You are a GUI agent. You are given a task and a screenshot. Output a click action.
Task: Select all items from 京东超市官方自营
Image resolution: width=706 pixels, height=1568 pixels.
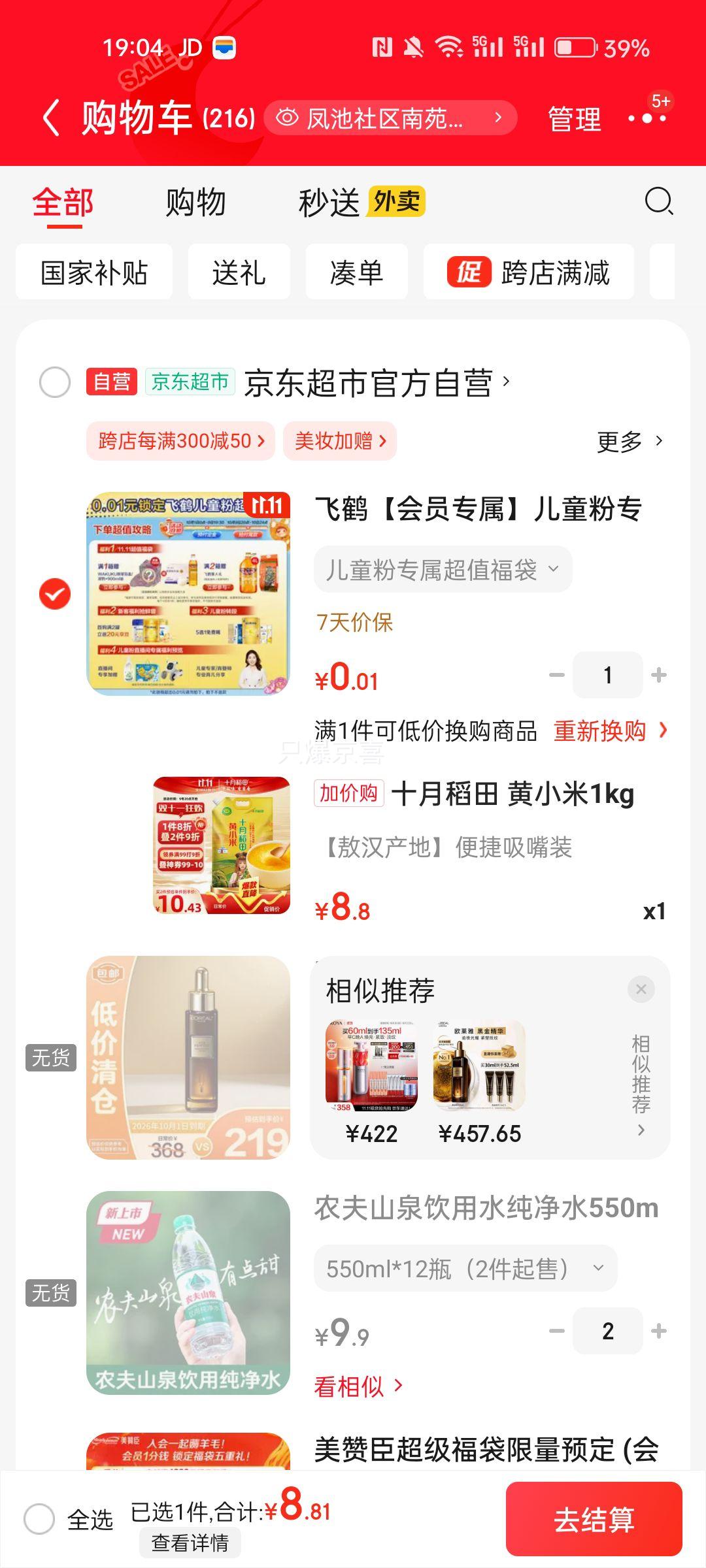coord(55,382)
